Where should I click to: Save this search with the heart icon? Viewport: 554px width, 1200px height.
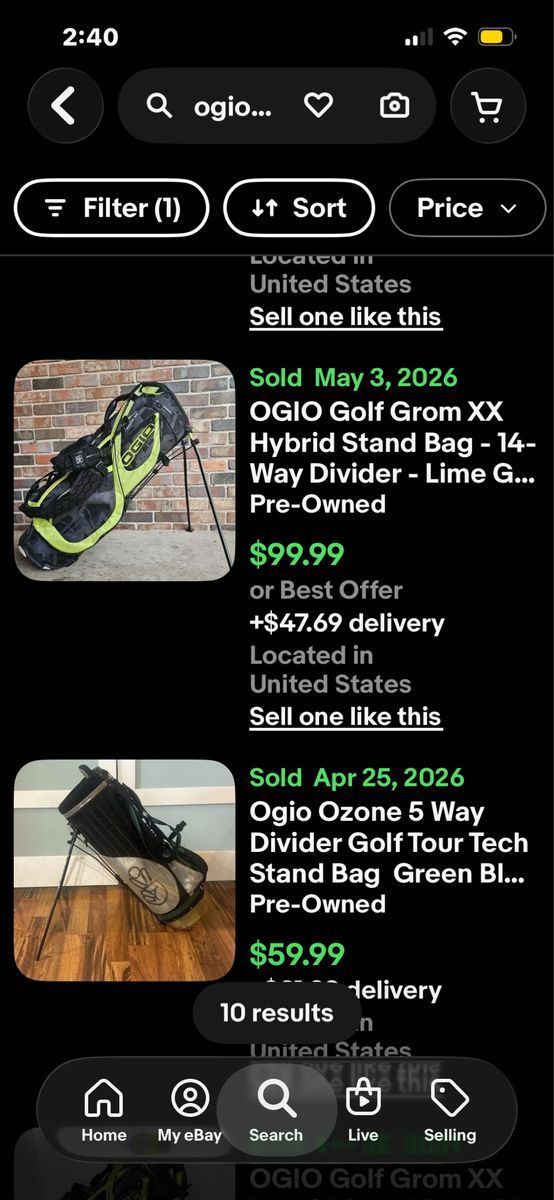(x=319, y=106)
